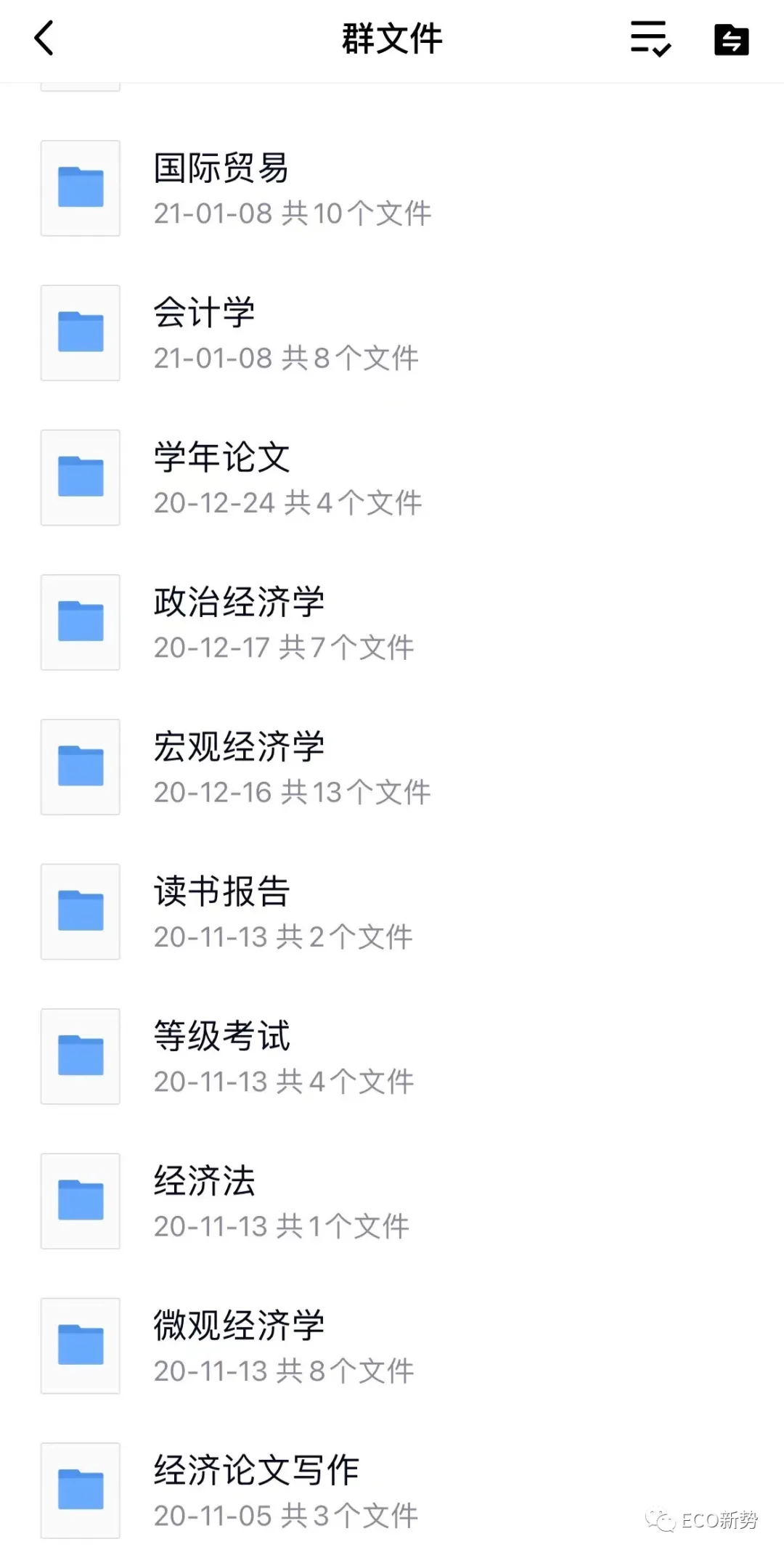Open the file transfer folder icon

tap(732, 40)
